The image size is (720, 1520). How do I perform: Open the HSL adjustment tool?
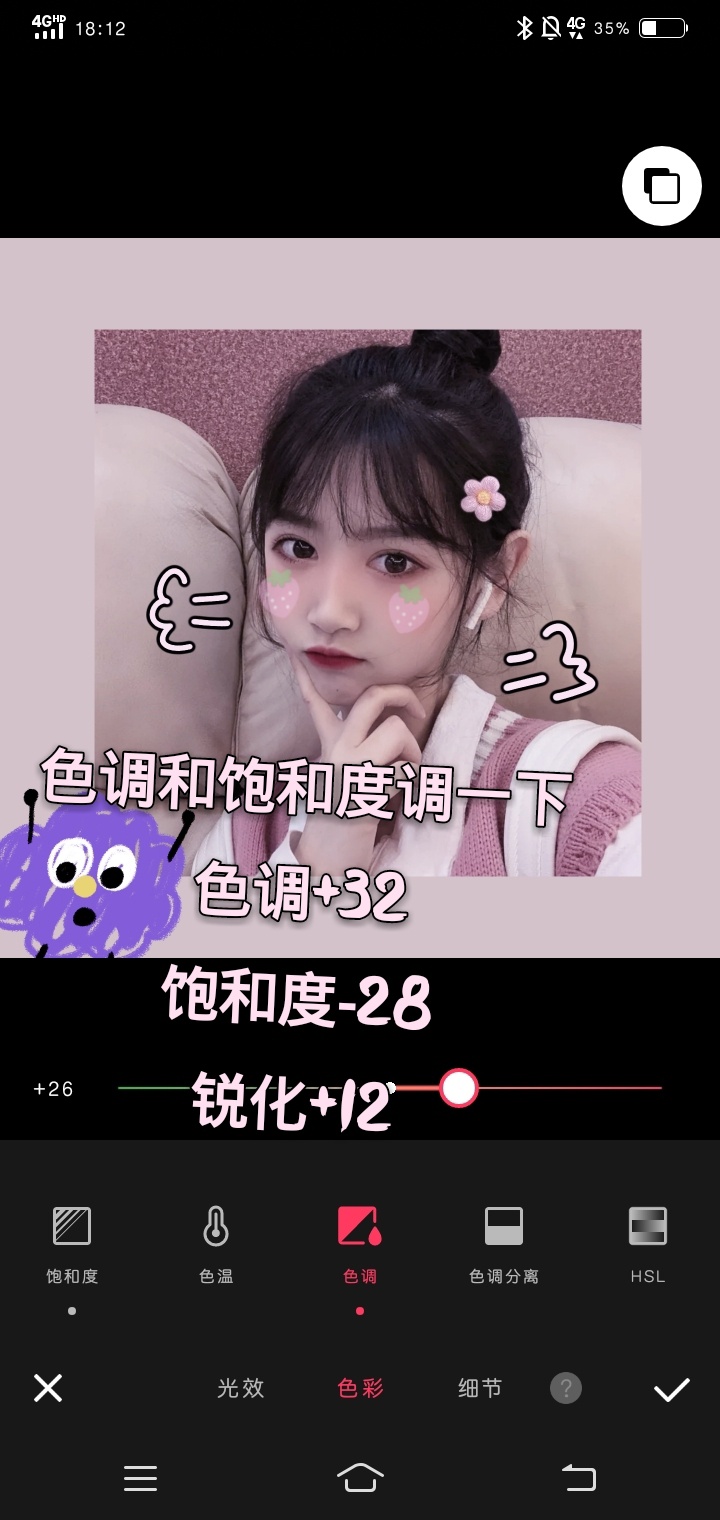point(647,1242)
